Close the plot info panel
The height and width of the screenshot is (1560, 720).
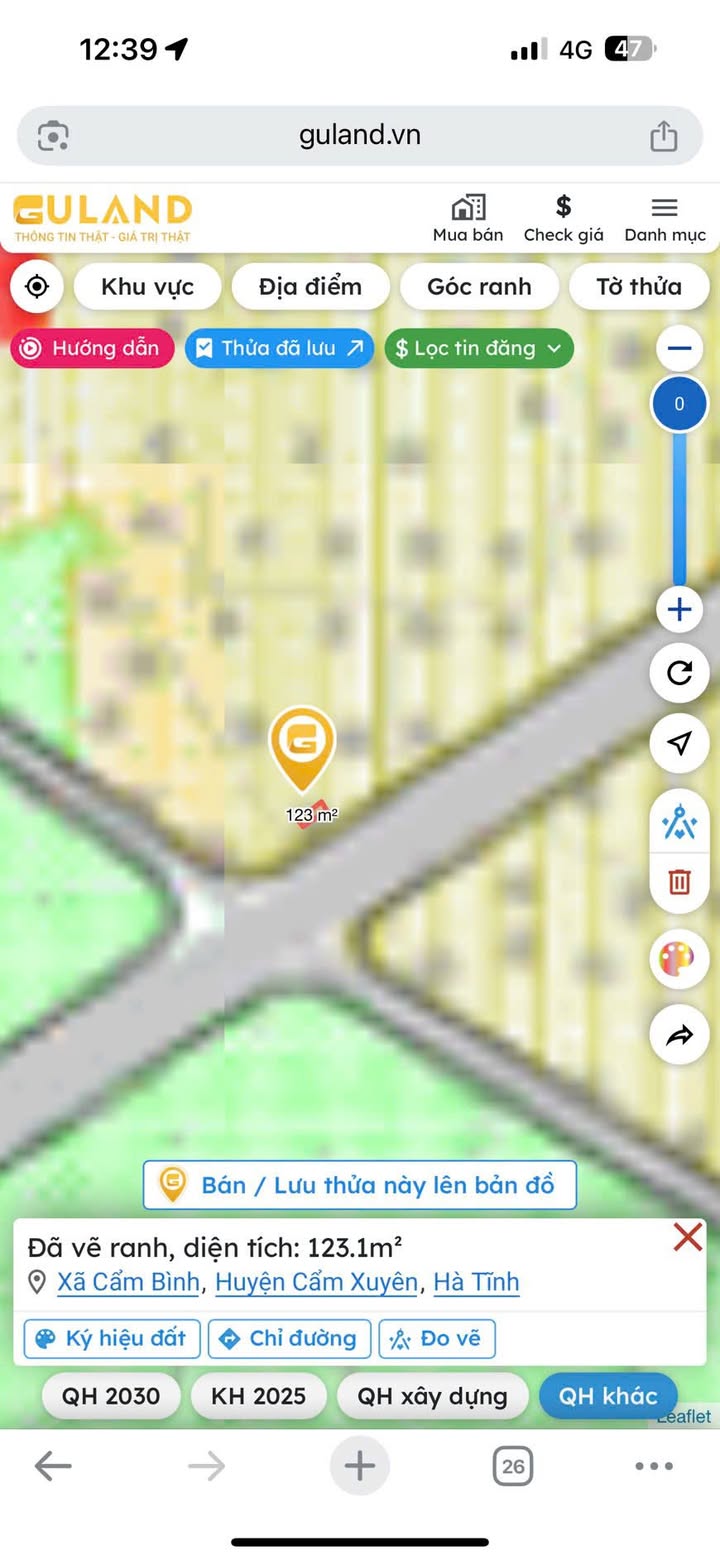point(687,1237)
